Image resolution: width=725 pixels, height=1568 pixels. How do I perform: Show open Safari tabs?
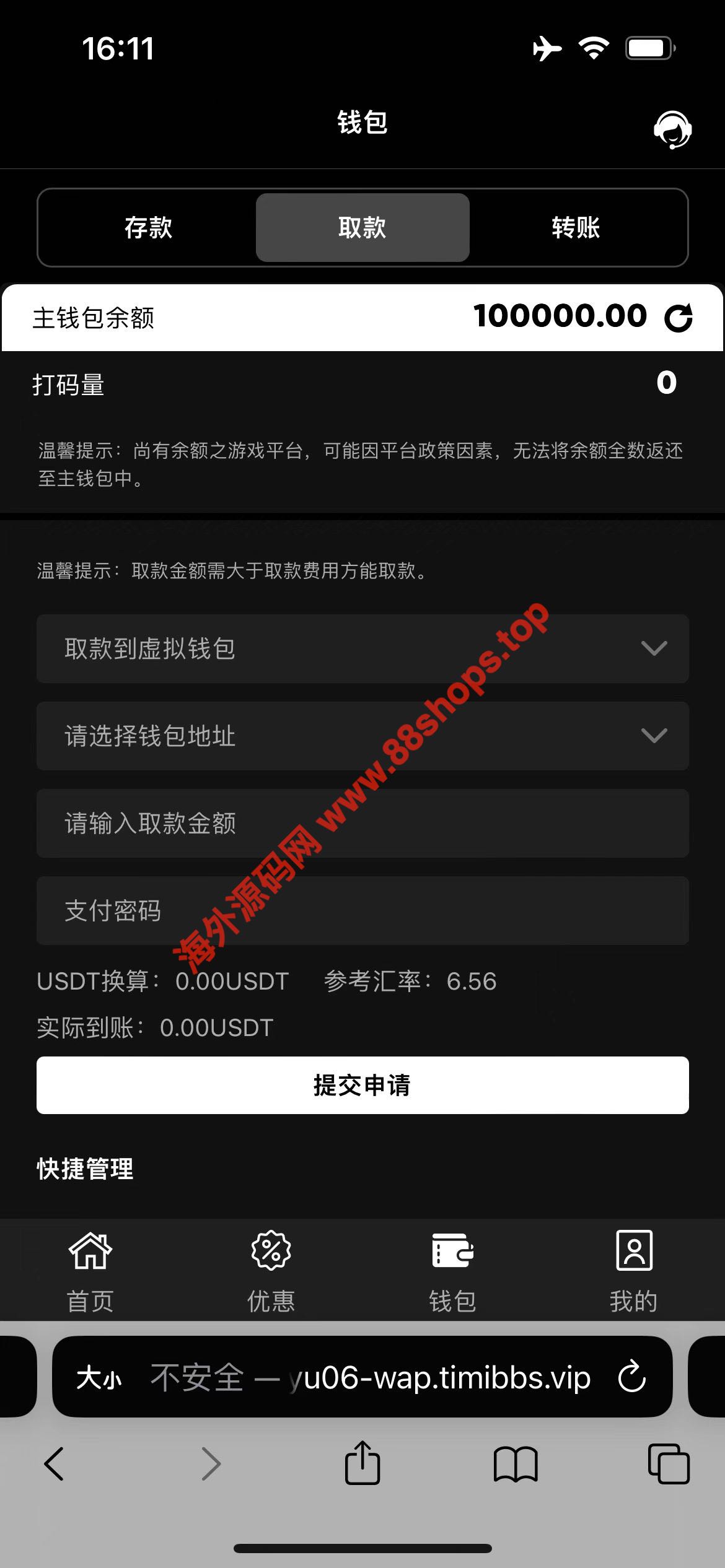point(669,1464)
